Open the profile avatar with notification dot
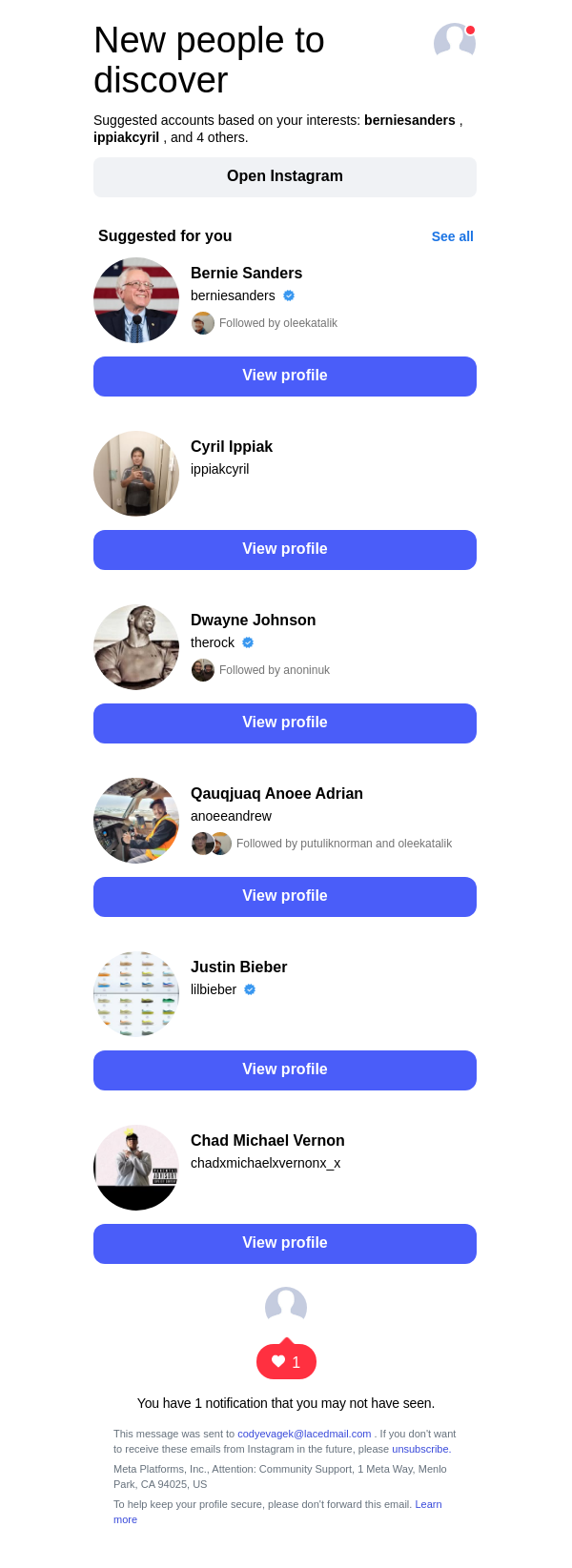The image size is (572, 1568). click(454, 42)
